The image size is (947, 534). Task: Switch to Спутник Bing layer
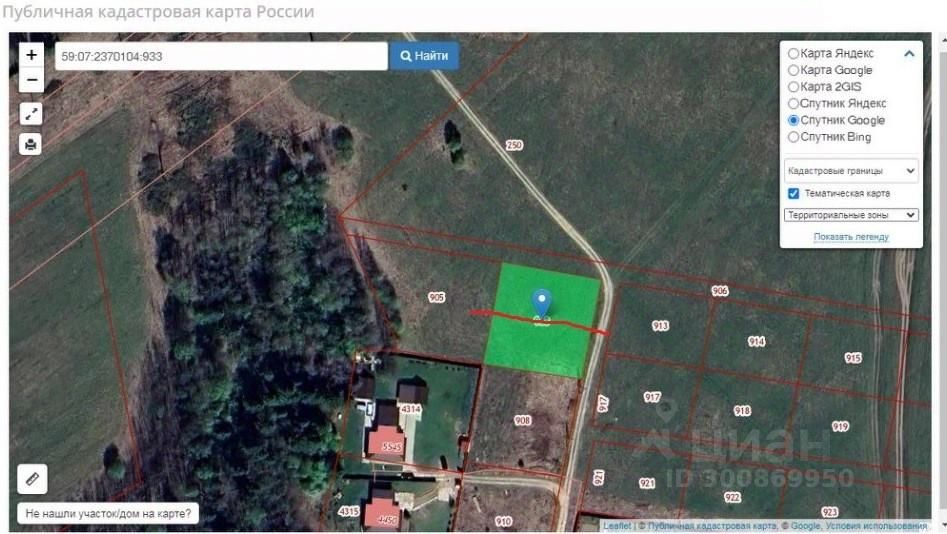click(x=794, y=137)
